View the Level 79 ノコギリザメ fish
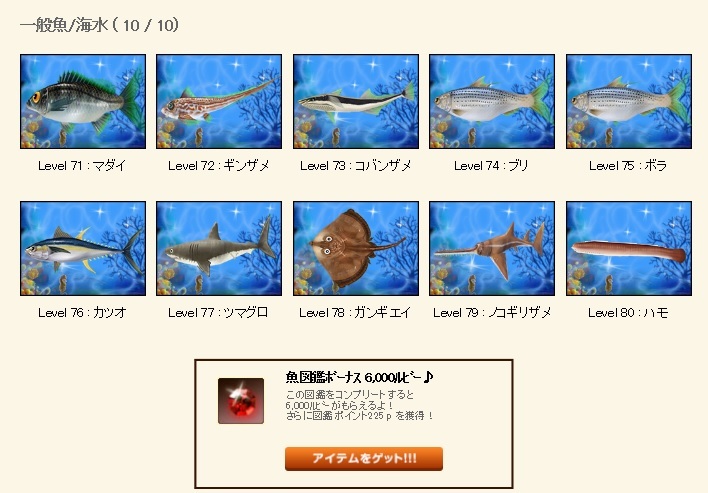 pyautogui.click(x=491, y=249)
